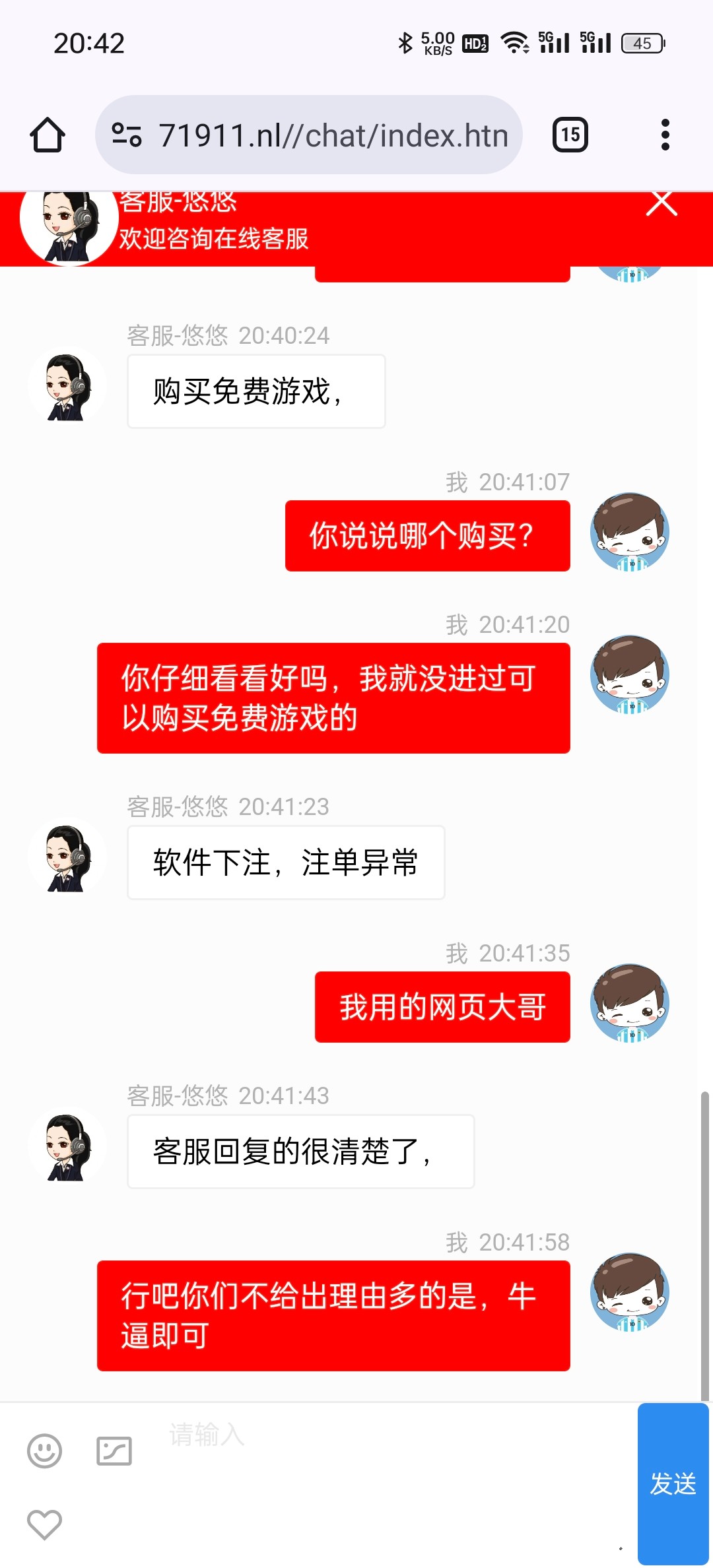The height and width of the screenshot is (1568, 713).
Task: Open the emoji picker in chat input bar
Action: point(44,1449)
